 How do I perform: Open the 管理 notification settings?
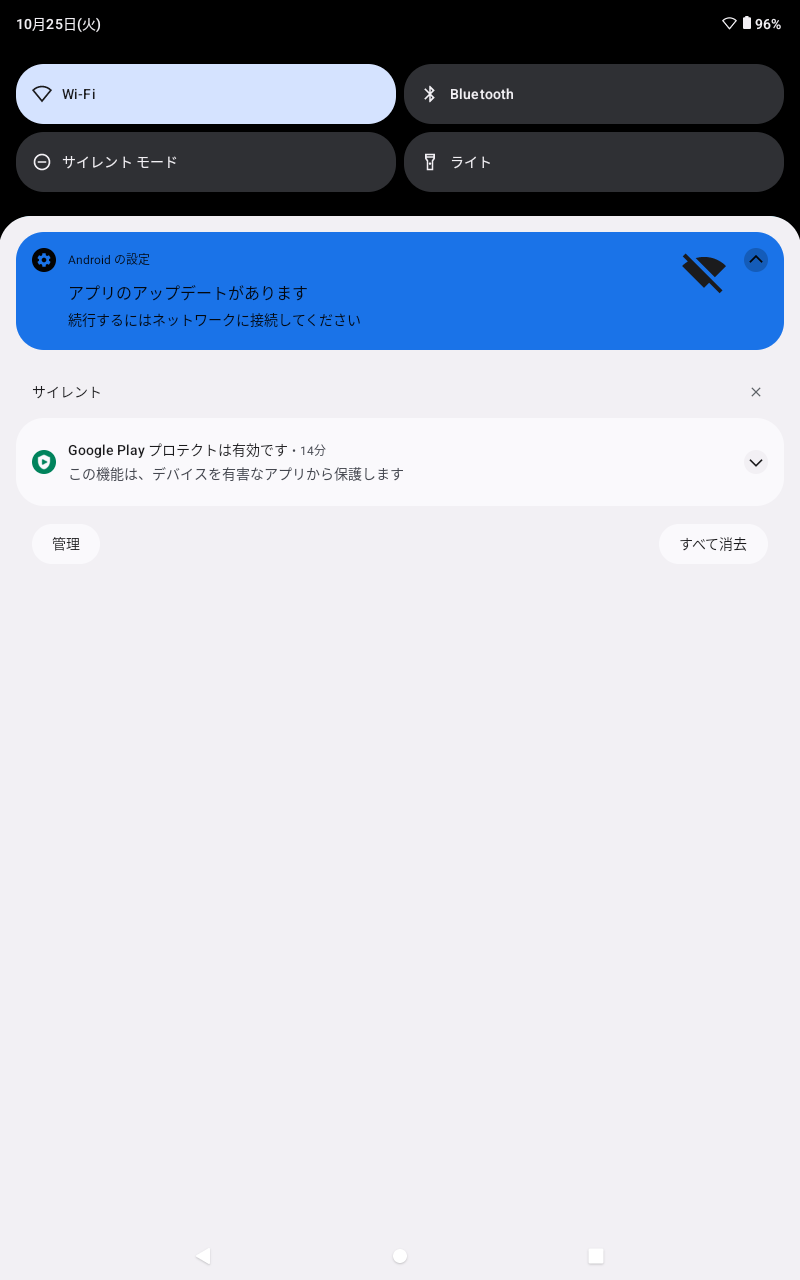click(66, 544)
